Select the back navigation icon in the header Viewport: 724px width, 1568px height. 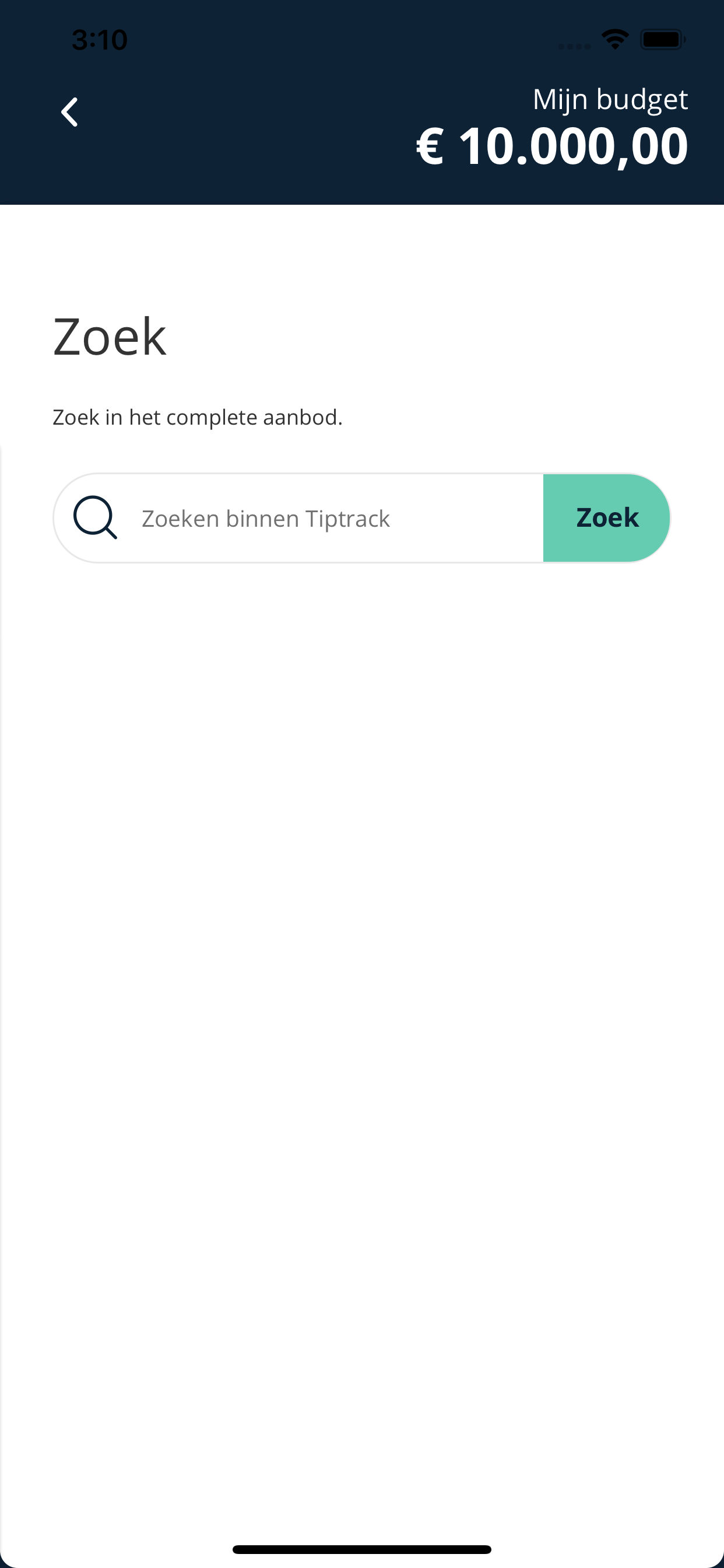pos(69,111)
